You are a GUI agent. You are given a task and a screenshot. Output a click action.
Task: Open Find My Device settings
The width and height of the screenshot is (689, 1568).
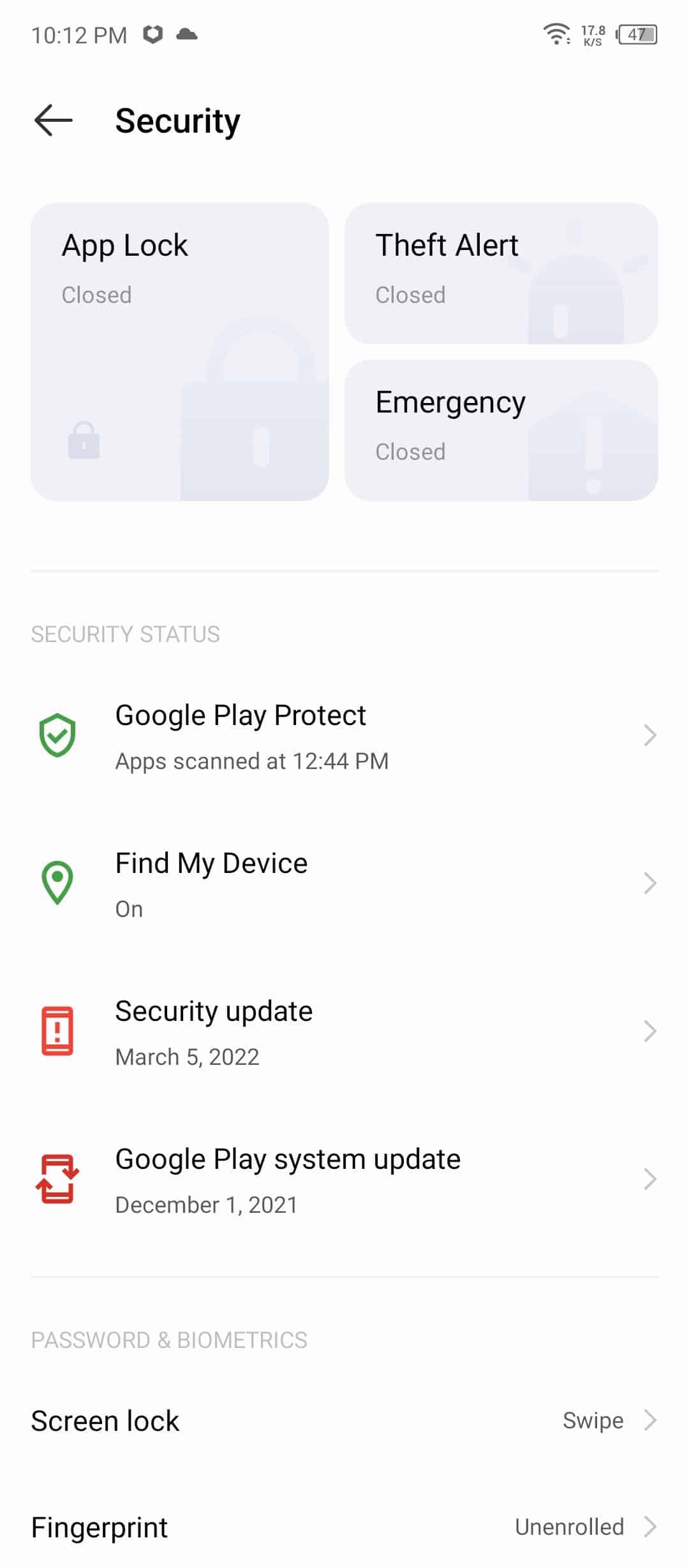click(344, 884)
